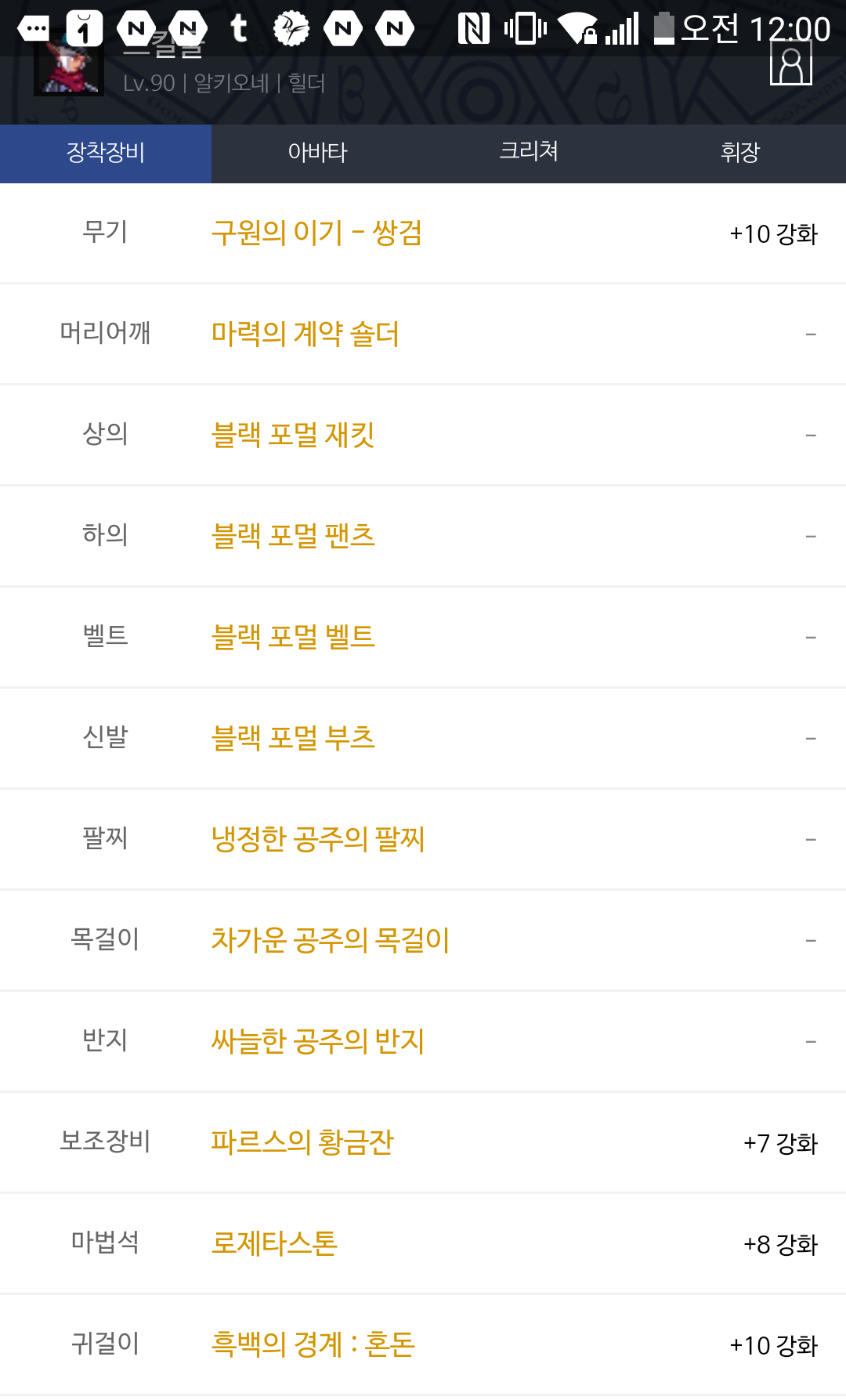Switch to the 휘장 tab
Viewport: 846px width, 1400px height.
tap(740, 153)
